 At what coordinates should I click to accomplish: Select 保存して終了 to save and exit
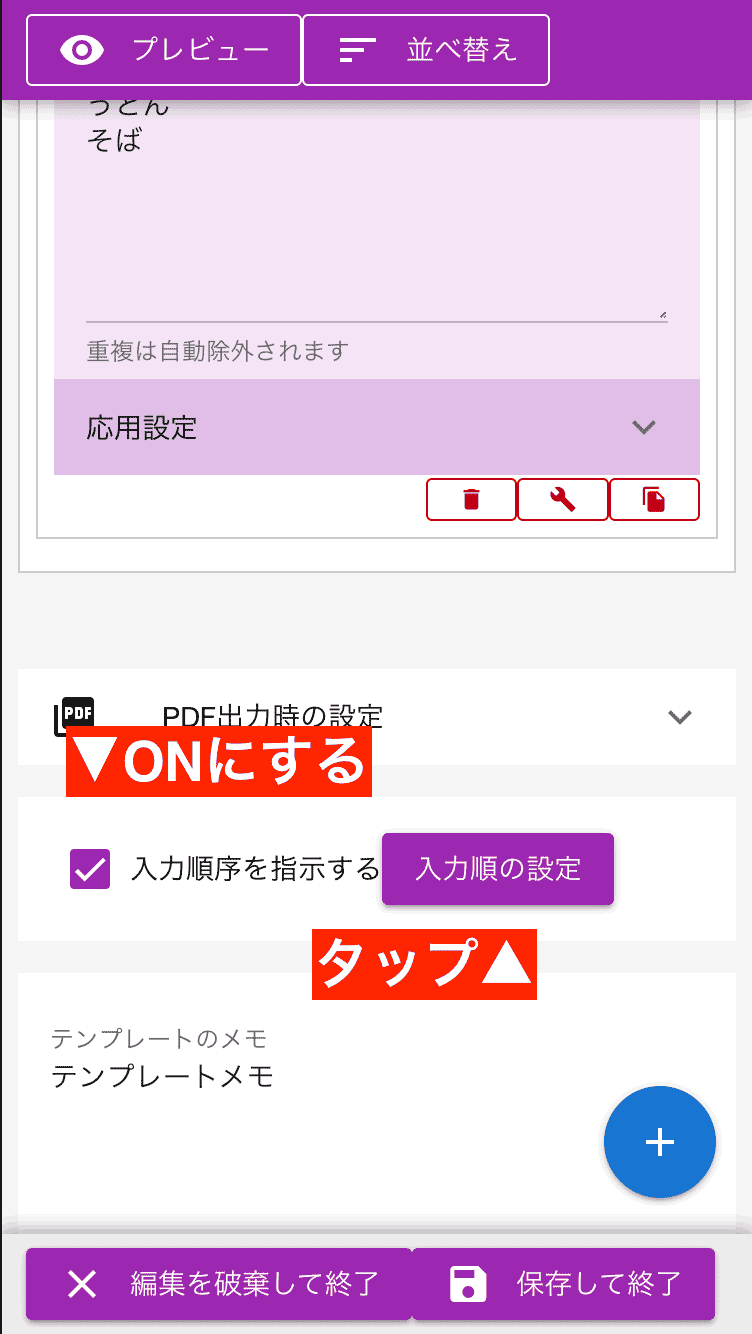point(564,1284)
